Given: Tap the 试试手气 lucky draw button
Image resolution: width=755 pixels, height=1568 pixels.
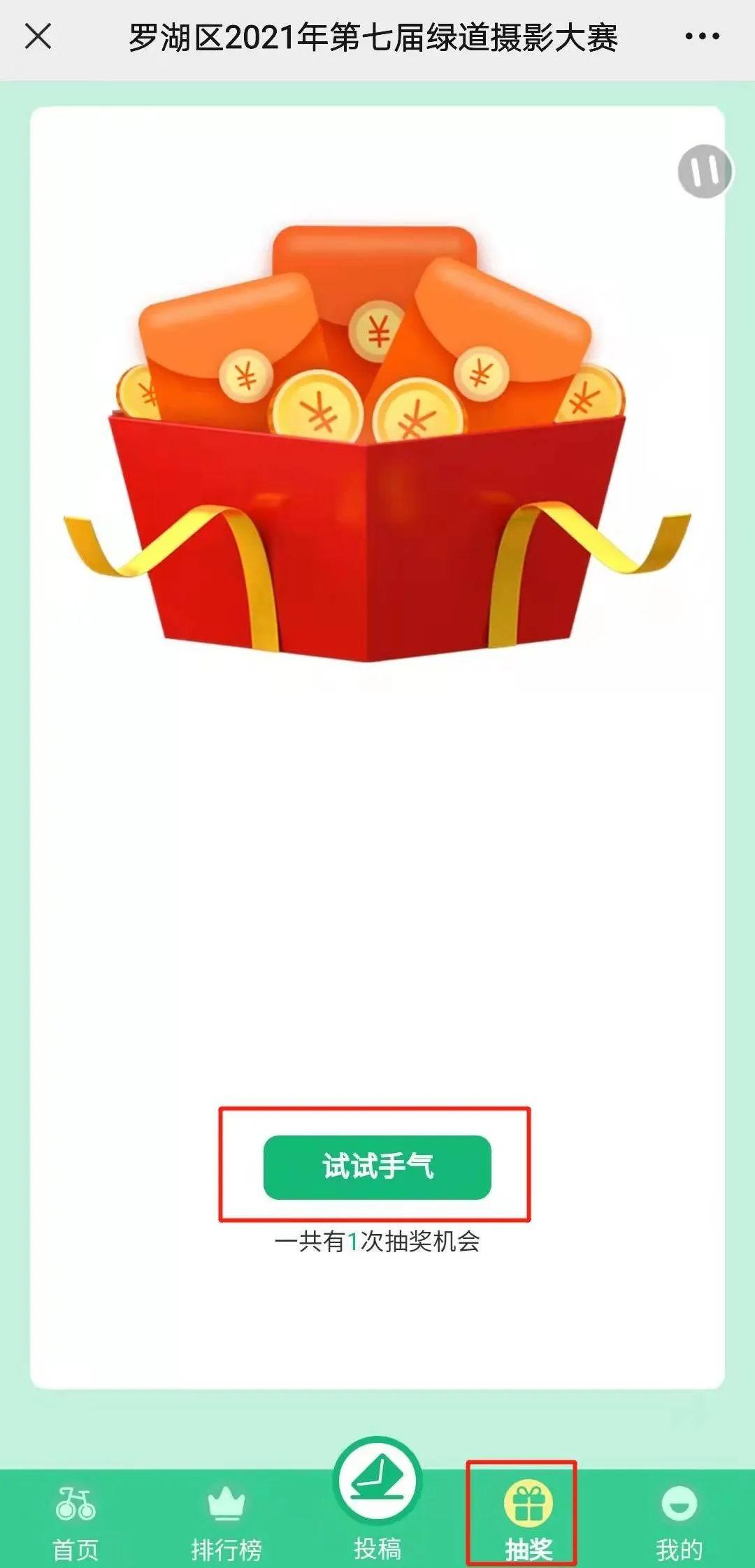Looking at the screenshot, I should (x=377, y=1167).
